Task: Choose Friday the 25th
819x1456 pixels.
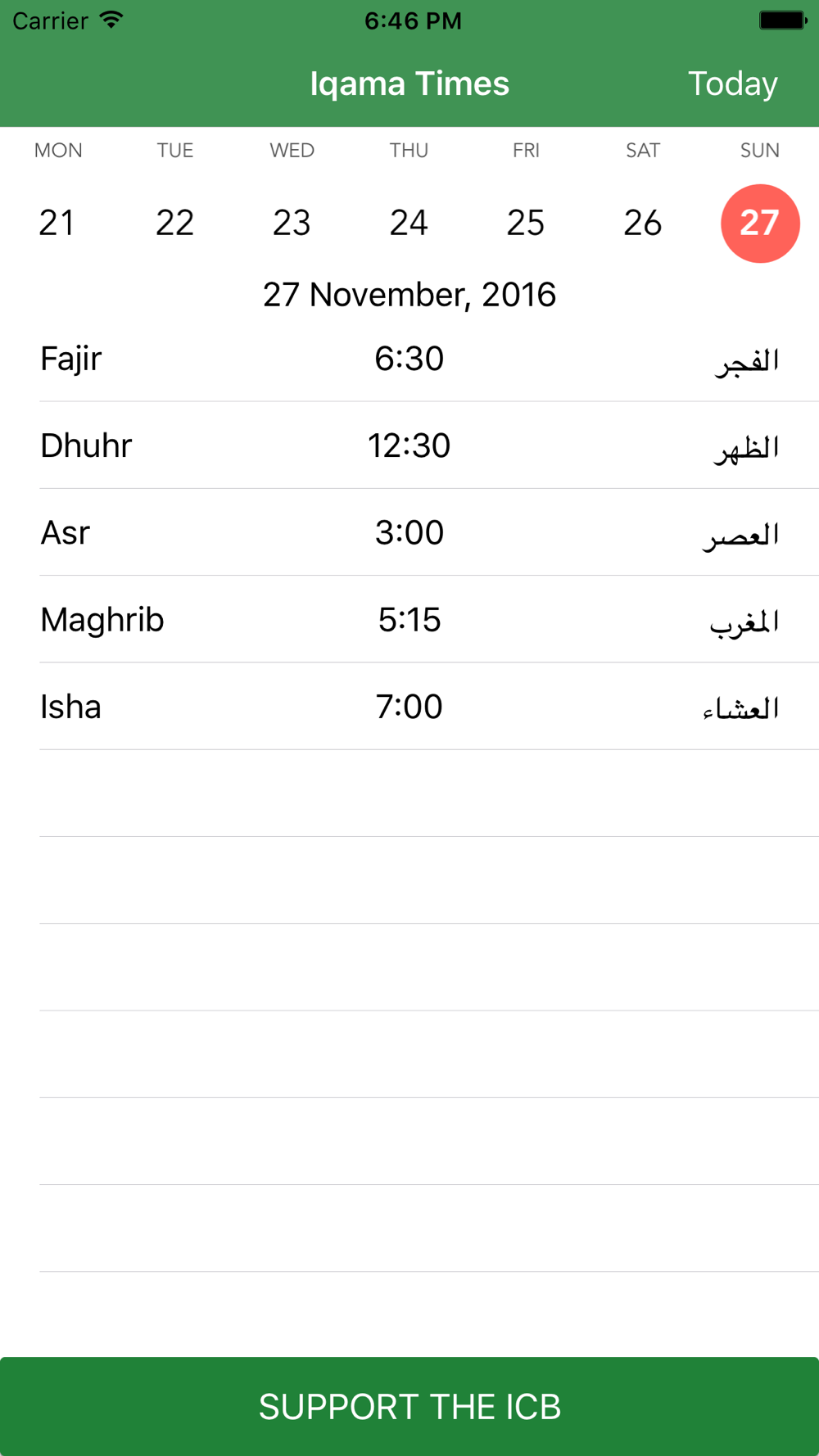Action: [x=526, y=223]
